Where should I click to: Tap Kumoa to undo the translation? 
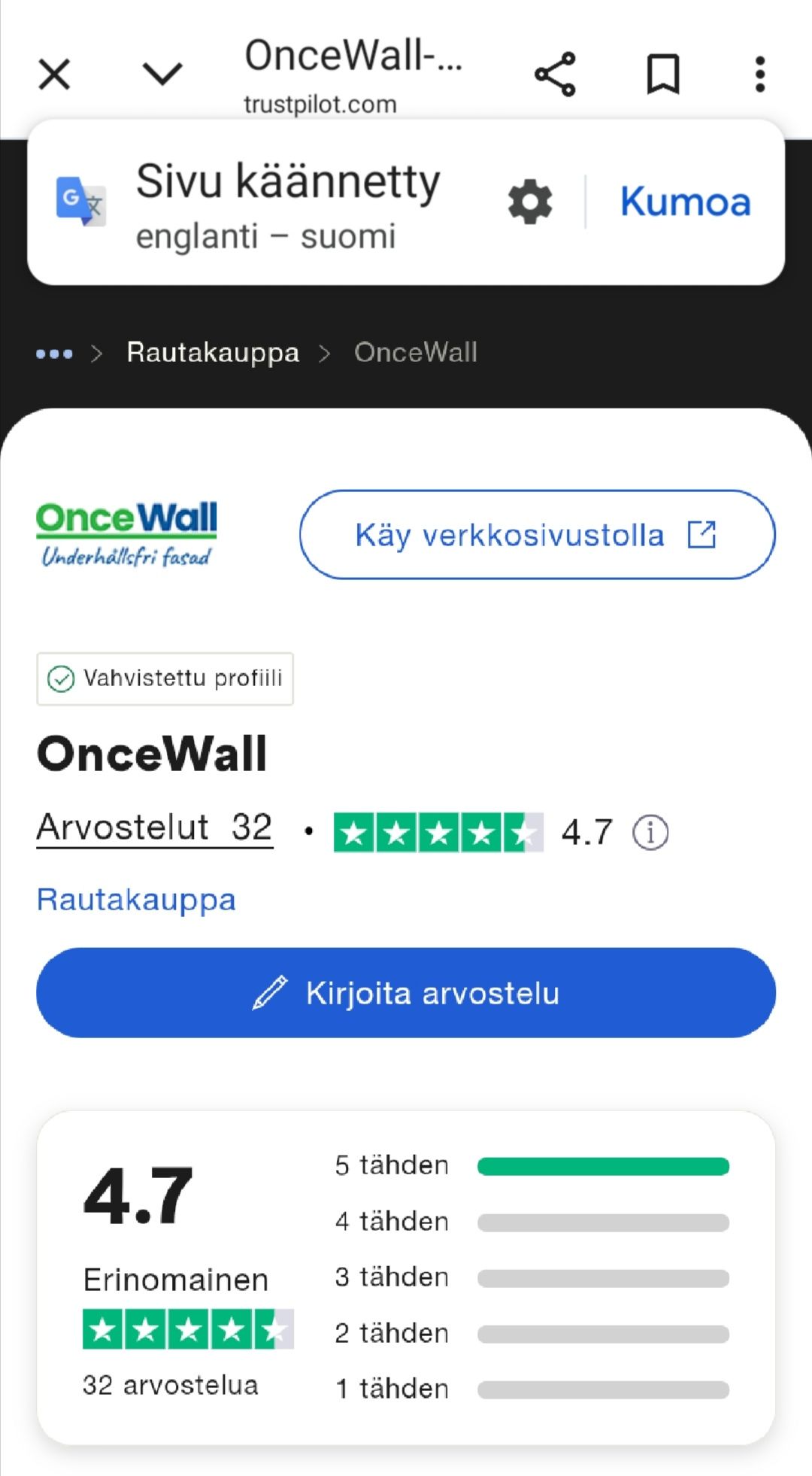click(685, 202)
